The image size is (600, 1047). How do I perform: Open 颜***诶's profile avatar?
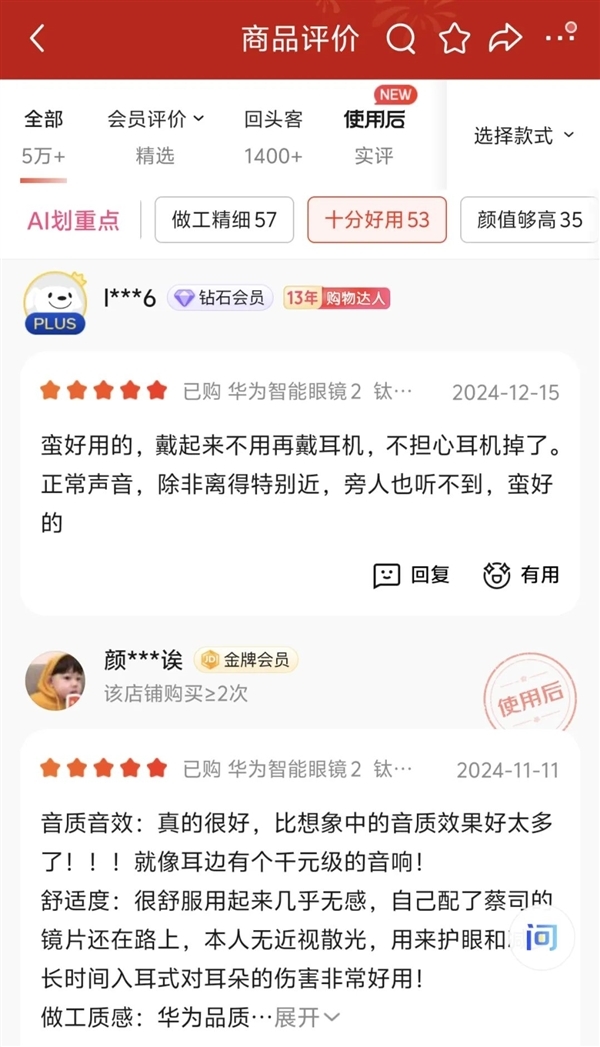pyautogui.click(x=54, y=680)
